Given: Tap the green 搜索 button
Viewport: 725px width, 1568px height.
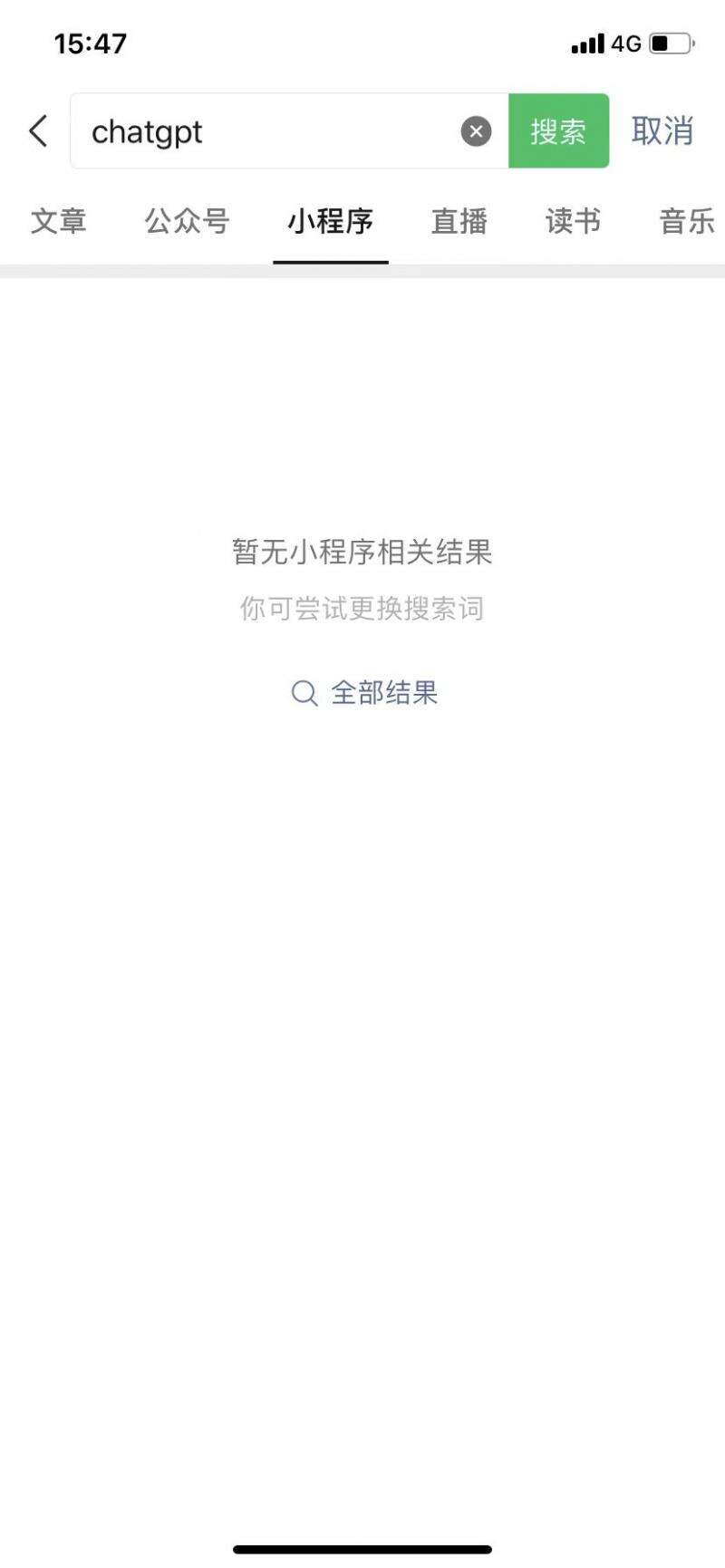Looking at the screenshot, I should point(558,131).
